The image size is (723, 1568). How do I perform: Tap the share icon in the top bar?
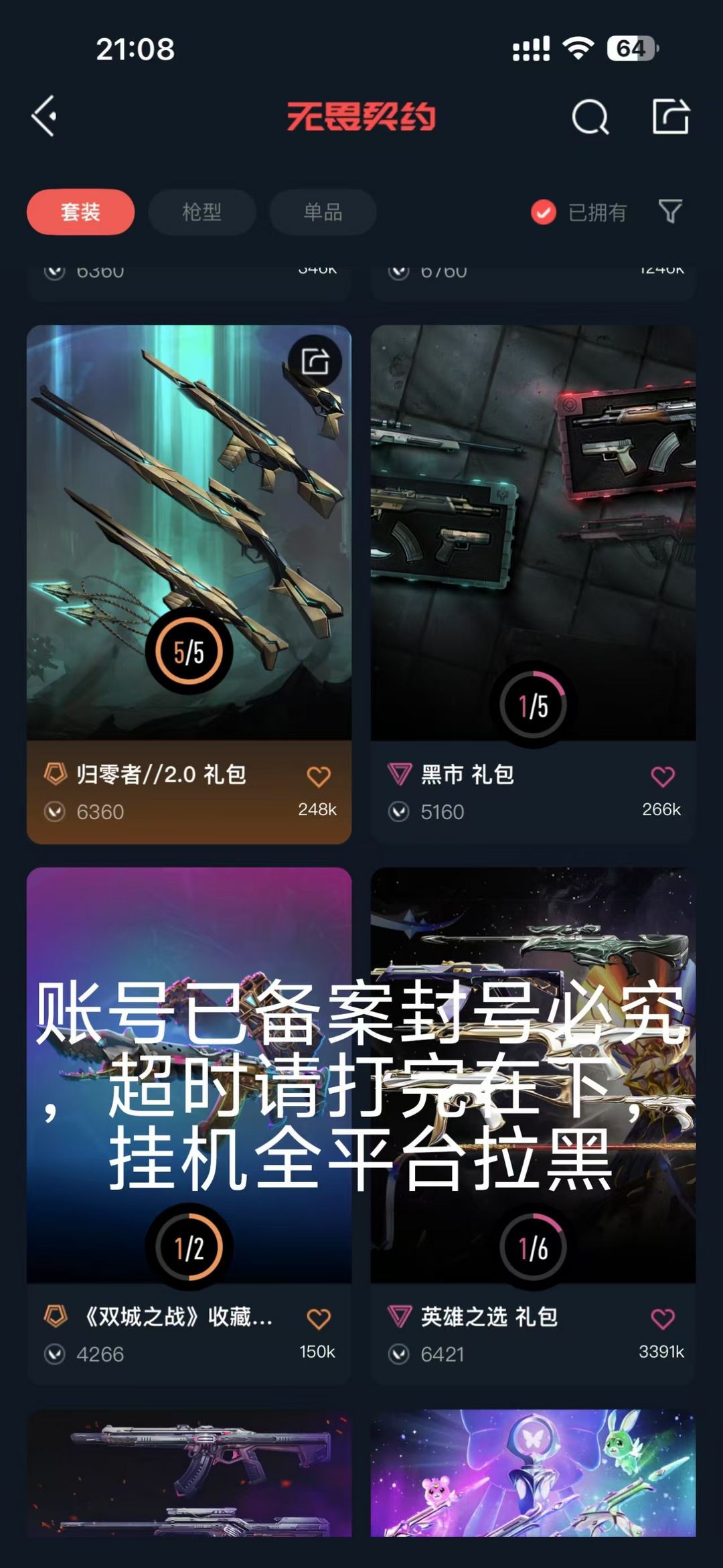671,116
